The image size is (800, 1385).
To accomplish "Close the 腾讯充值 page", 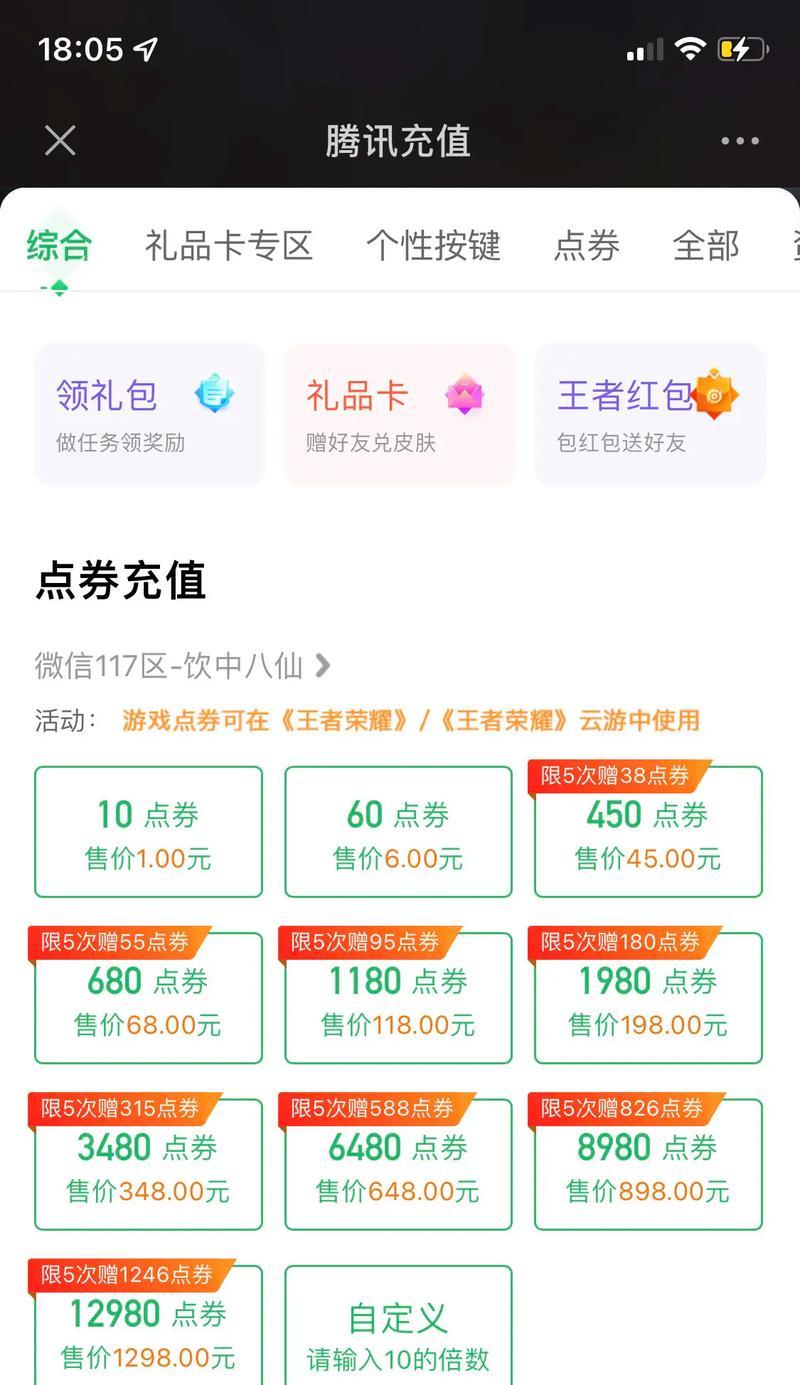I will [x=60, y=141].
